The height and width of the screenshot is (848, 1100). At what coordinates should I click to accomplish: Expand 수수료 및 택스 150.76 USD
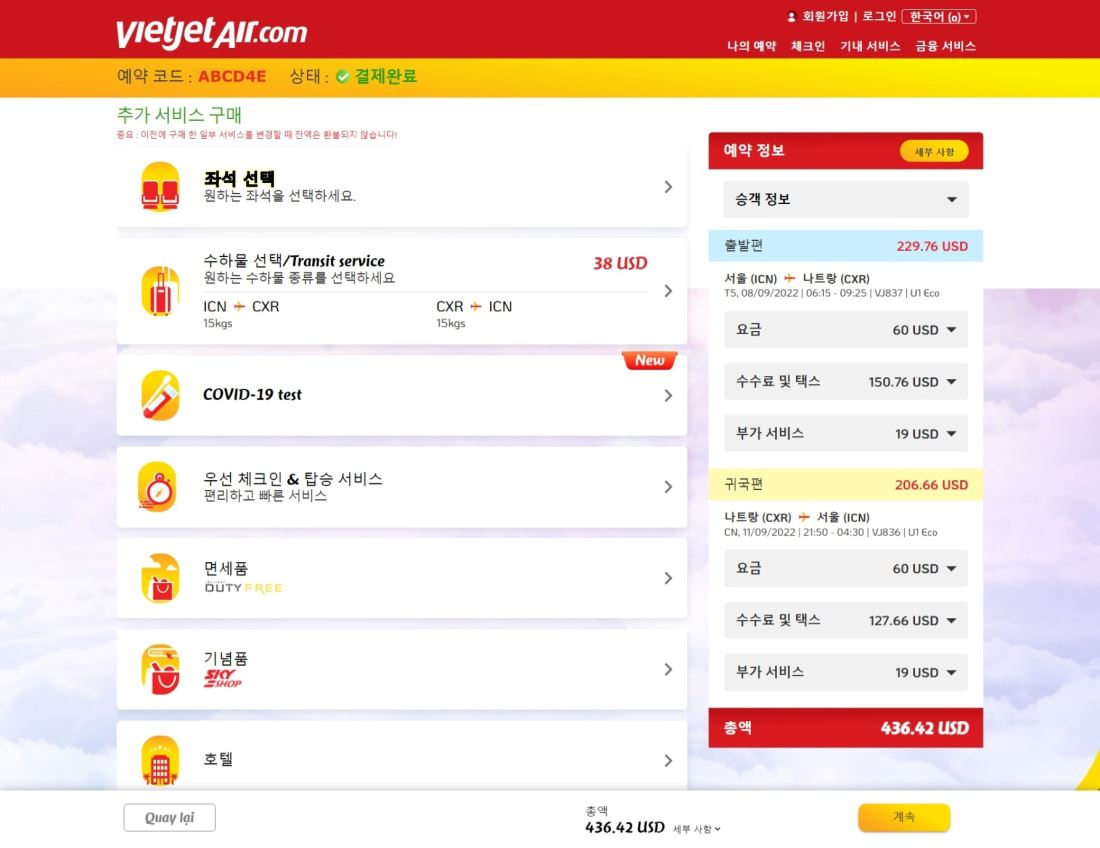click(845, 381)
